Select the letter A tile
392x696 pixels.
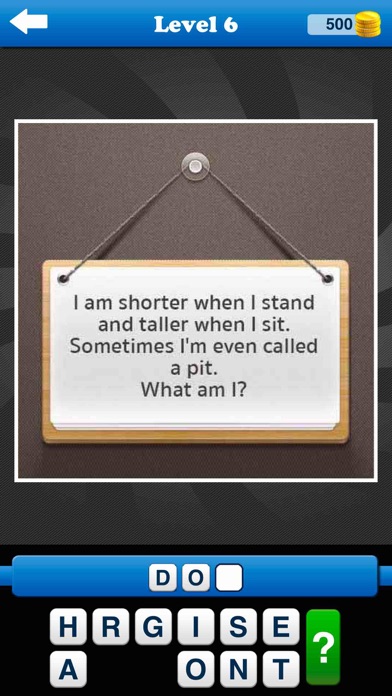68,669
